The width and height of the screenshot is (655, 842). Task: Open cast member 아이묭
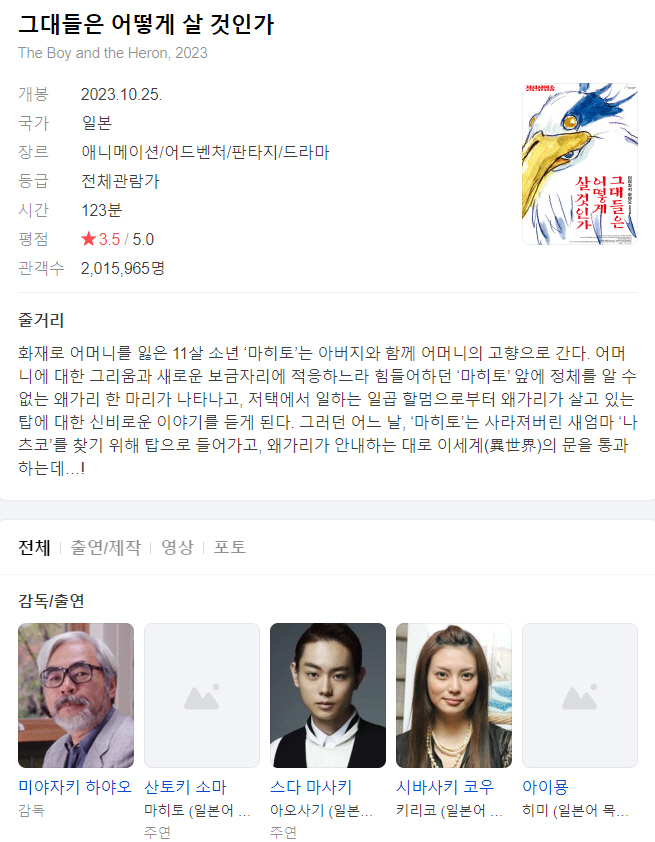(579, 695)
